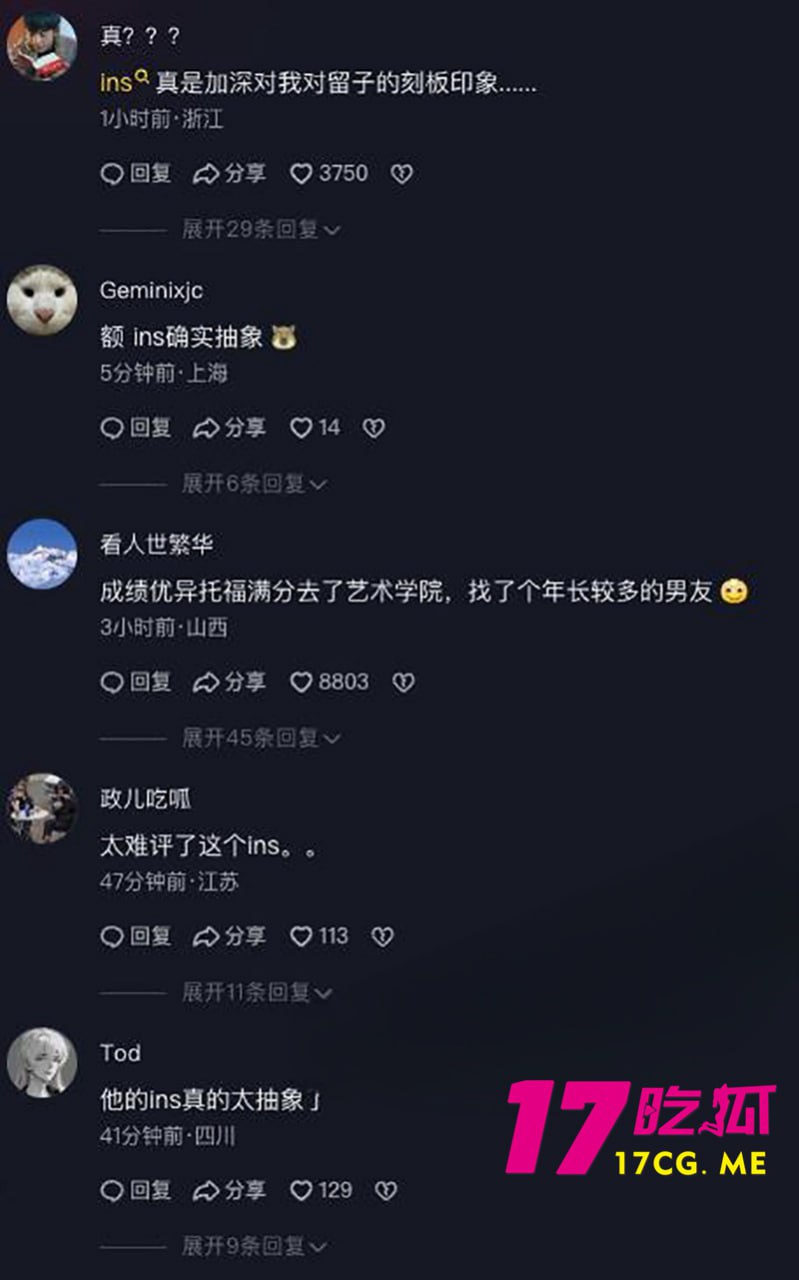
Task: Expand the 6 replies under Geminixjc
Action: tap(254, 484)
